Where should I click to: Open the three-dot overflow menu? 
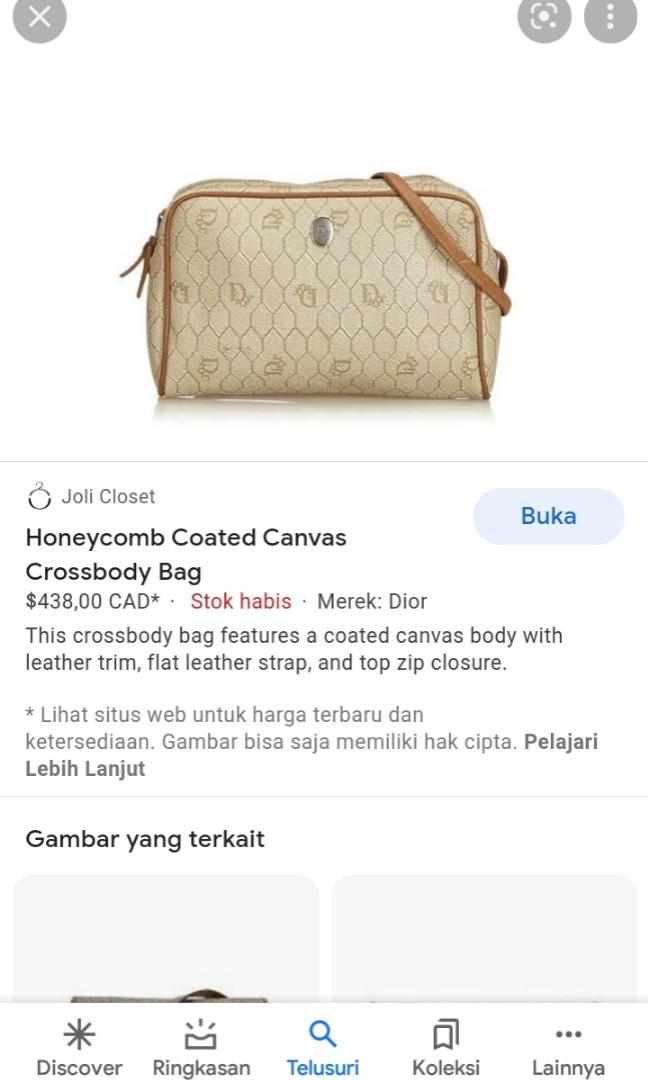[610, 17]
